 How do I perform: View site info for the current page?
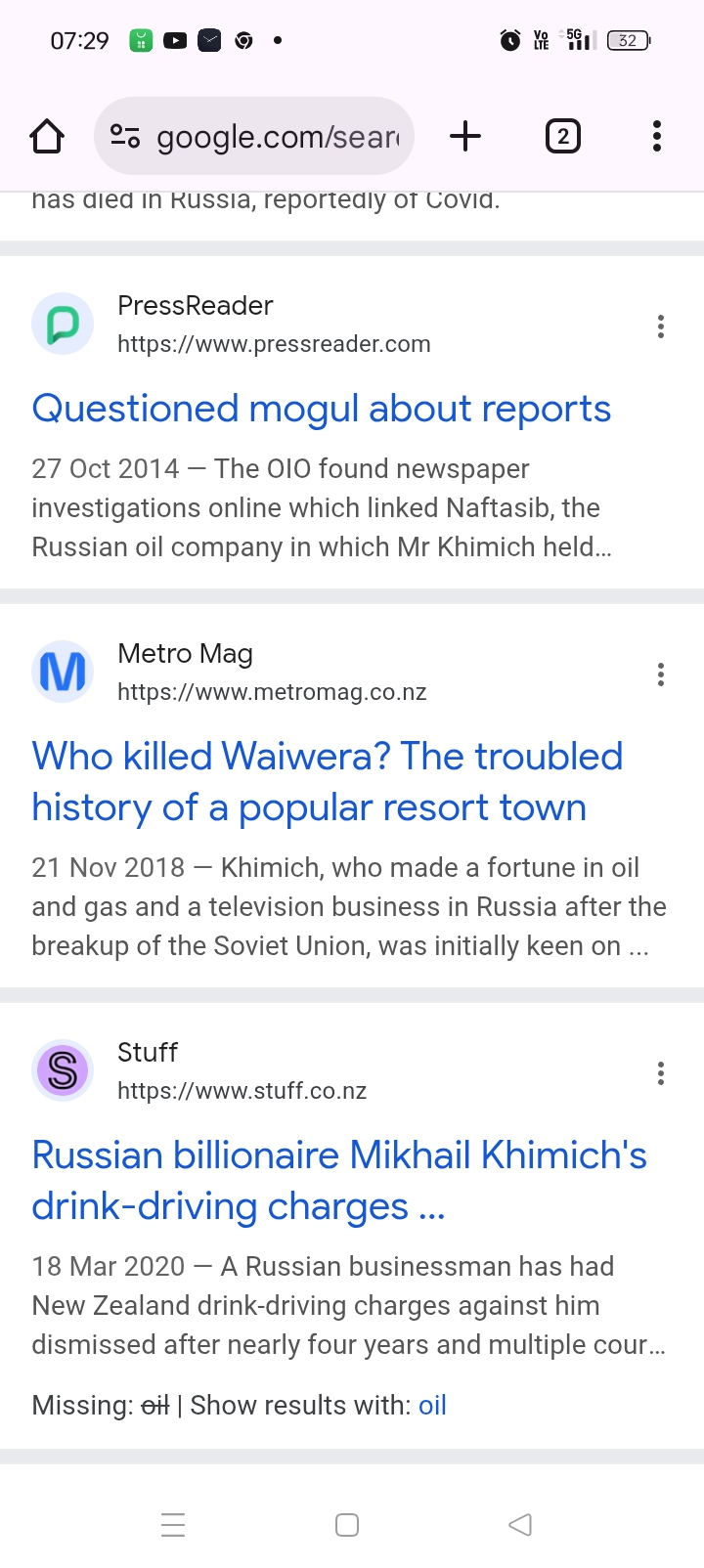(x=125, y=137)
